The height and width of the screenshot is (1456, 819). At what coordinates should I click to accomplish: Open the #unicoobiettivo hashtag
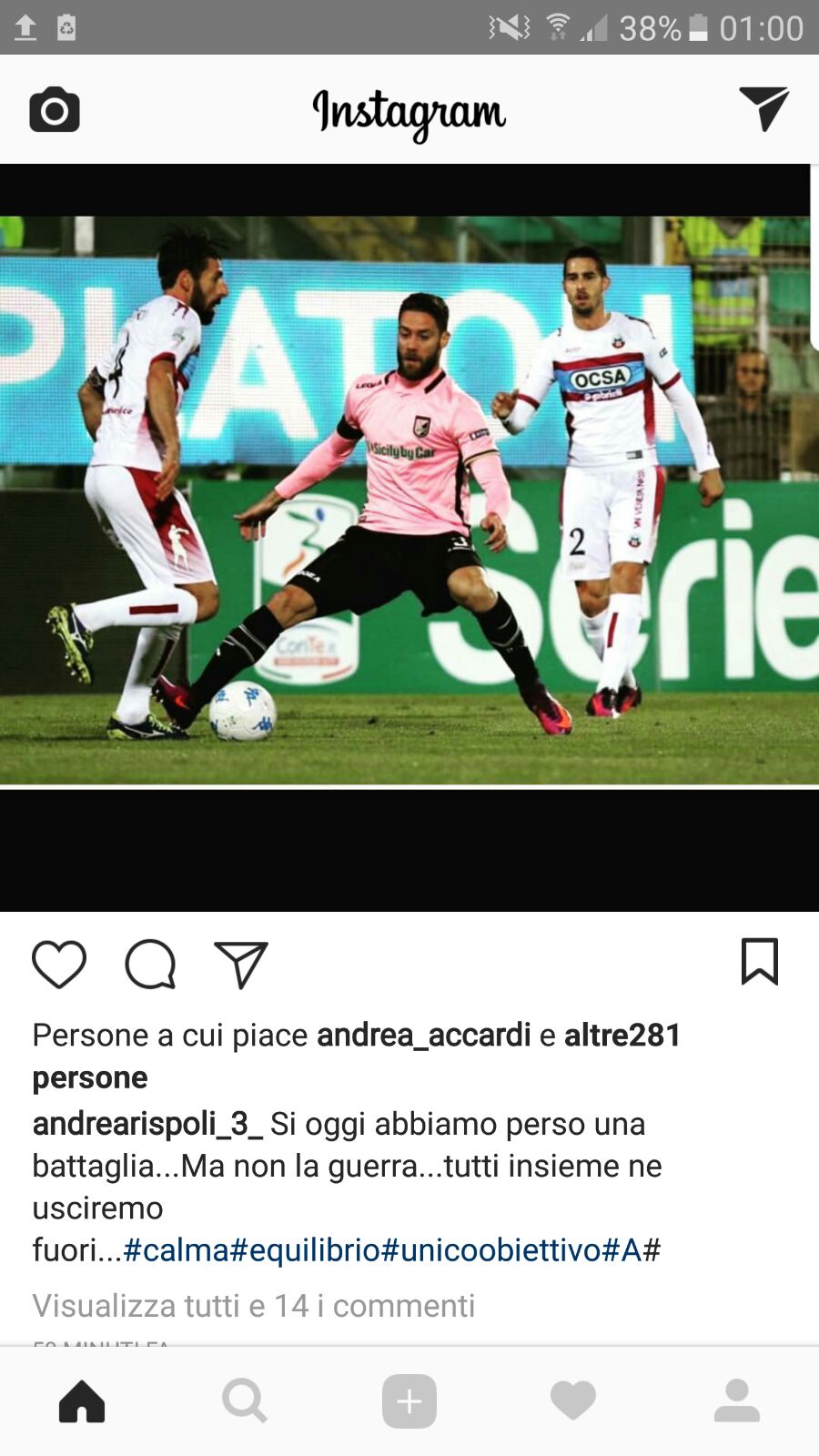(x=490, y=1249)
